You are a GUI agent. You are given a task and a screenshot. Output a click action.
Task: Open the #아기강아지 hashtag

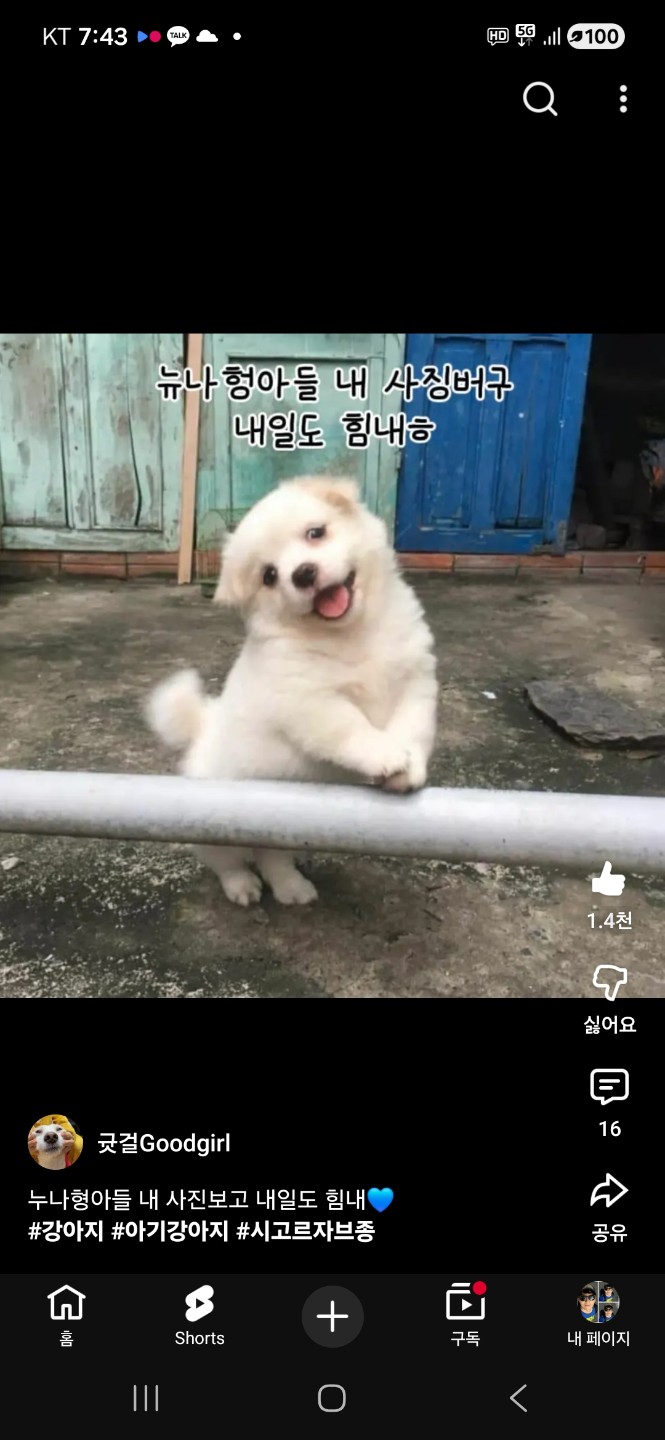tap(170, 1231)
